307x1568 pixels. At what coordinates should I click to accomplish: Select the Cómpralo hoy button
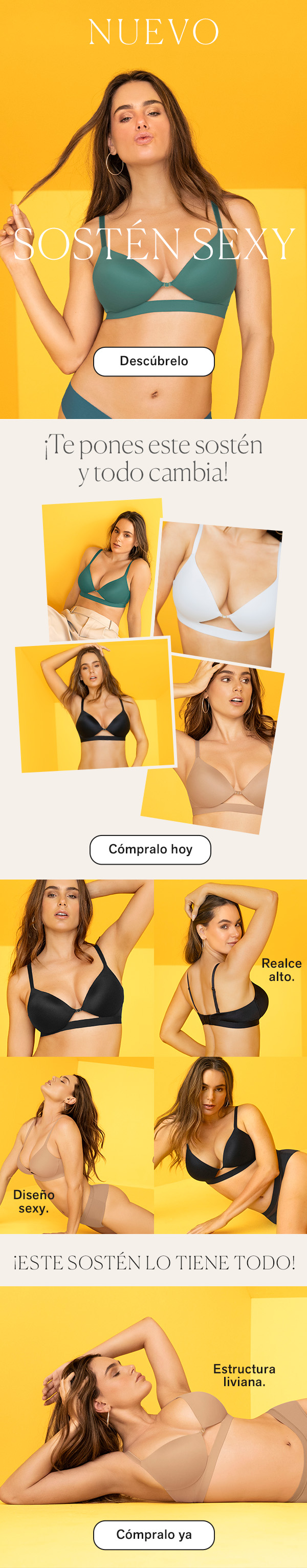pyautogui.click(x=150, y=849)
